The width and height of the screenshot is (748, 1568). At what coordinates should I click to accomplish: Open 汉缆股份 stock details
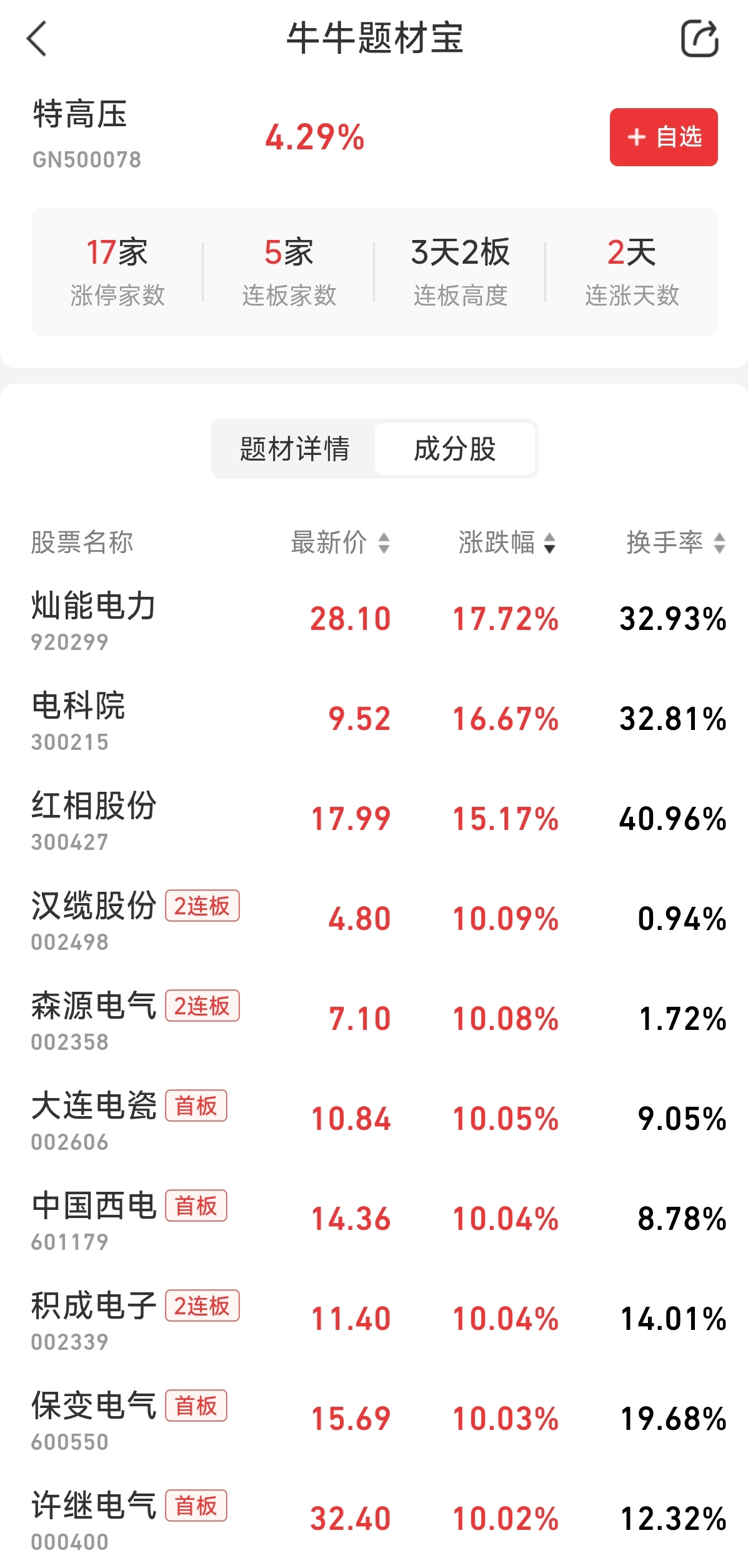94,919
